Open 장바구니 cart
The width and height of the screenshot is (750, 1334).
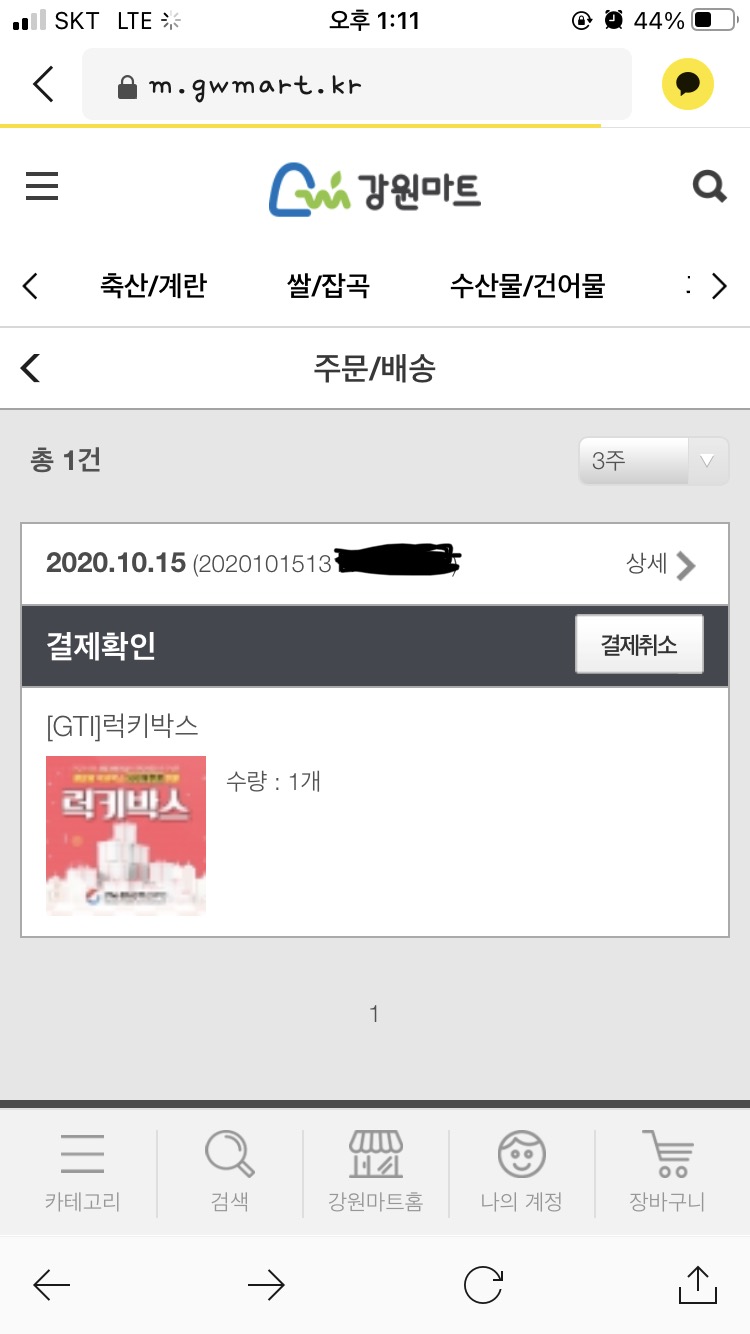tap(667, 1171)
